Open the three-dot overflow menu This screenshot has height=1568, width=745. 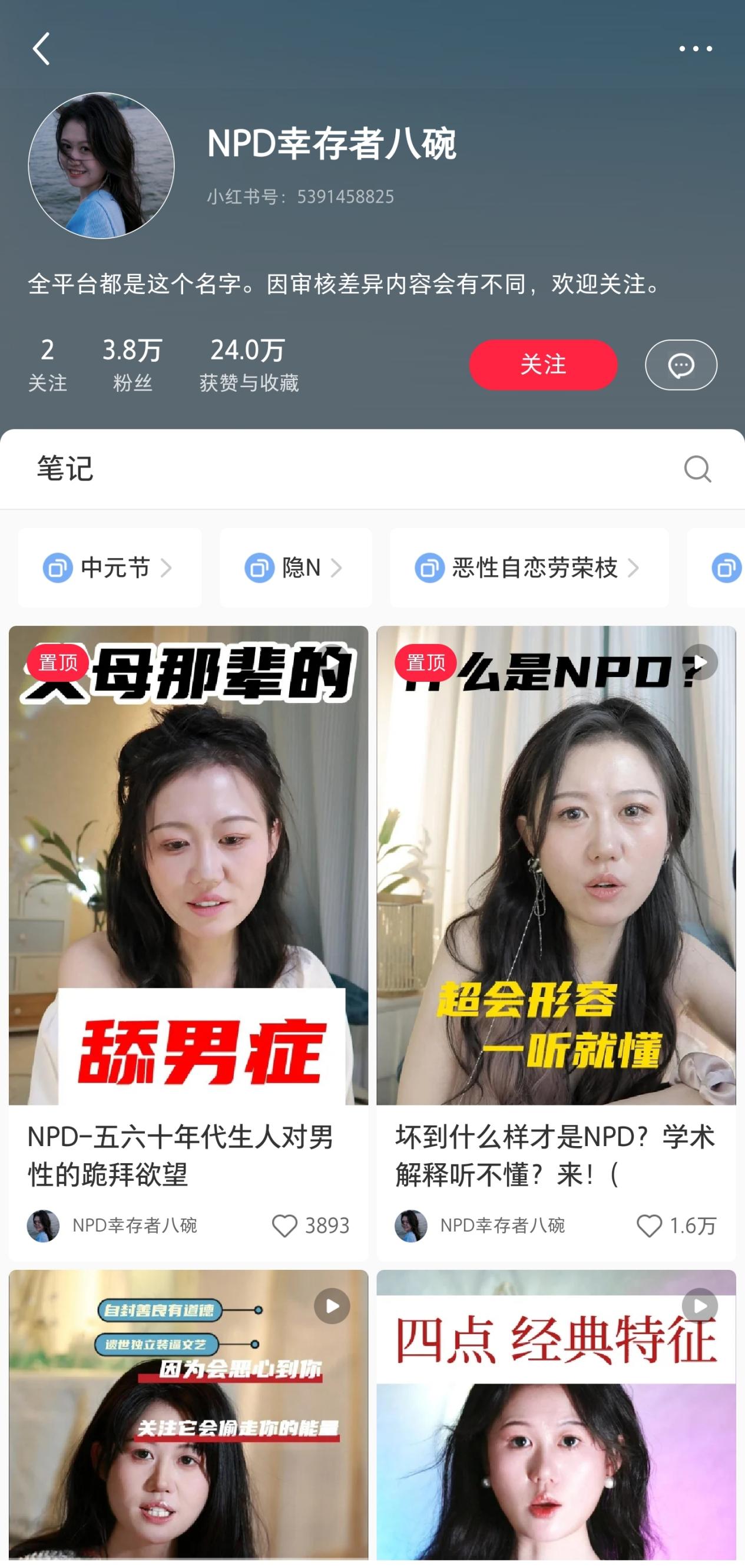click(695, 49)
